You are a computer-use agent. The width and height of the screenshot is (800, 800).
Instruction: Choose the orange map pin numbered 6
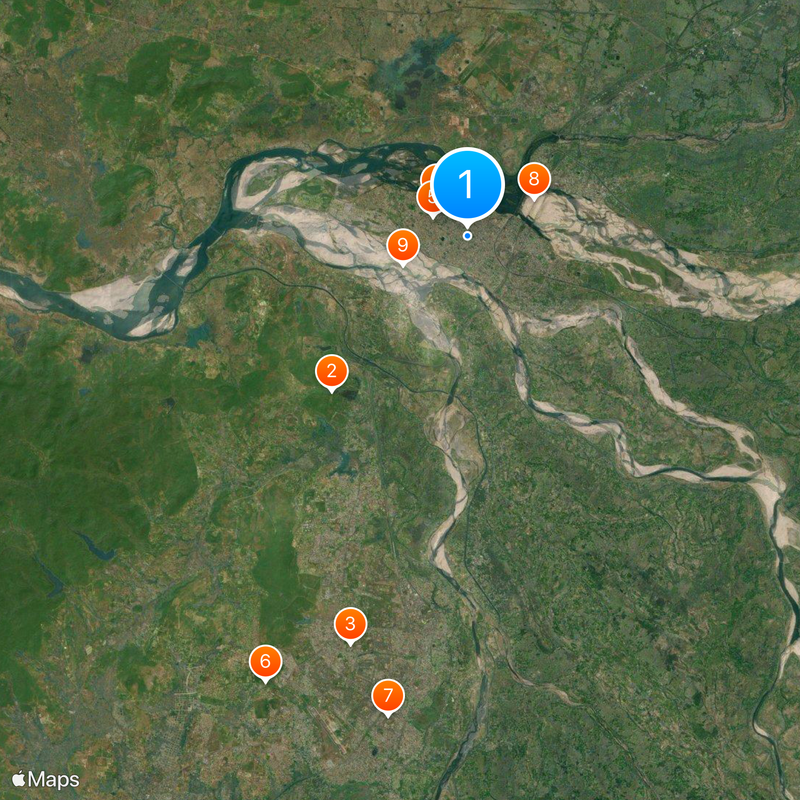point(265,661)
